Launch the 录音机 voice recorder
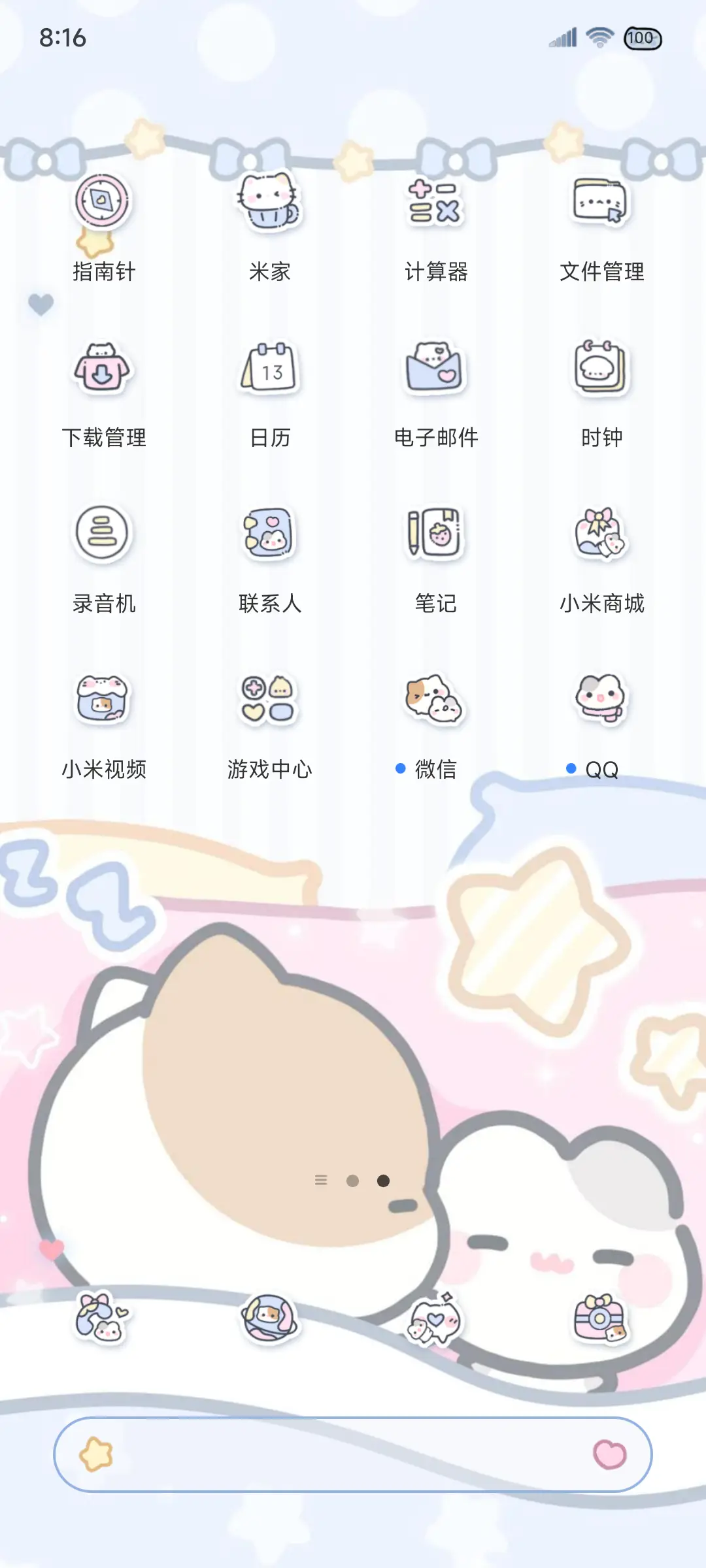706x1568 pixels. [x=101, y=536]
